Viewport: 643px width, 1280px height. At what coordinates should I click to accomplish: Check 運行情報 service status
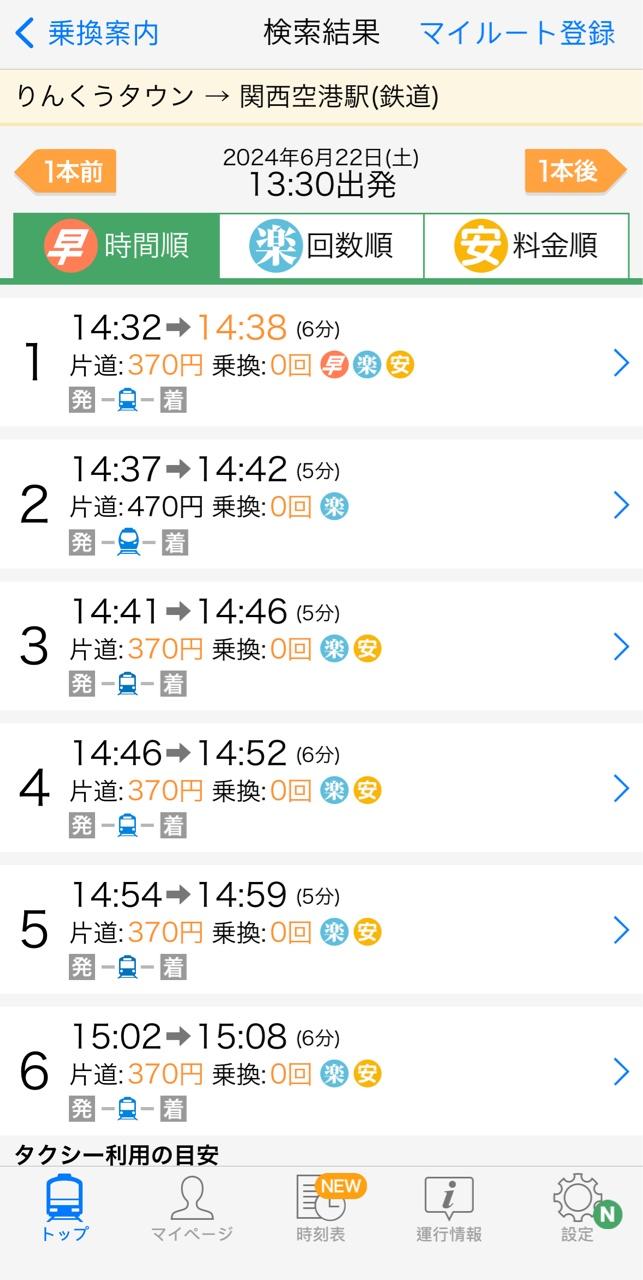coord(449,1209)
